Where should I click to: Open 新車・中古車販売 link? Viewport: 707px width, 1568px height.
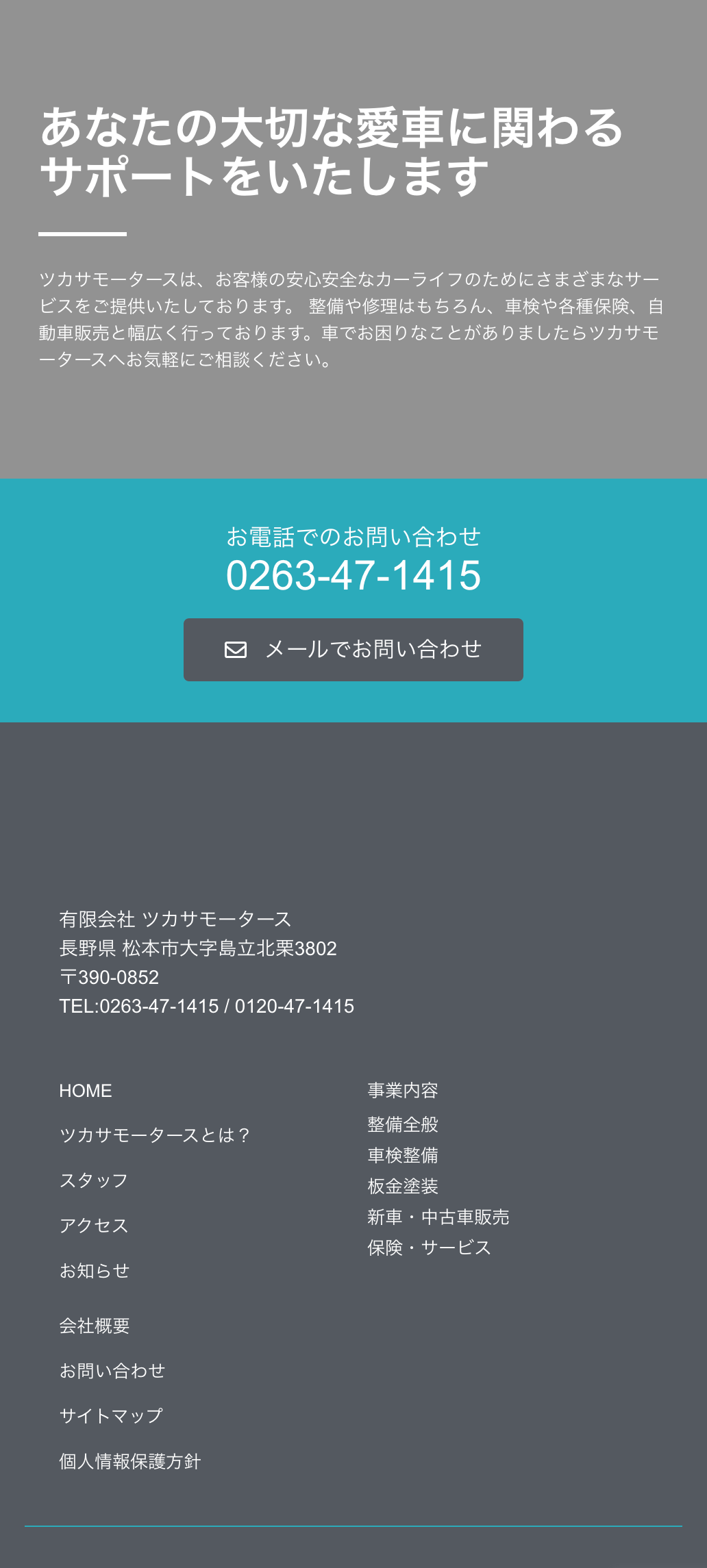[438, 1217]
